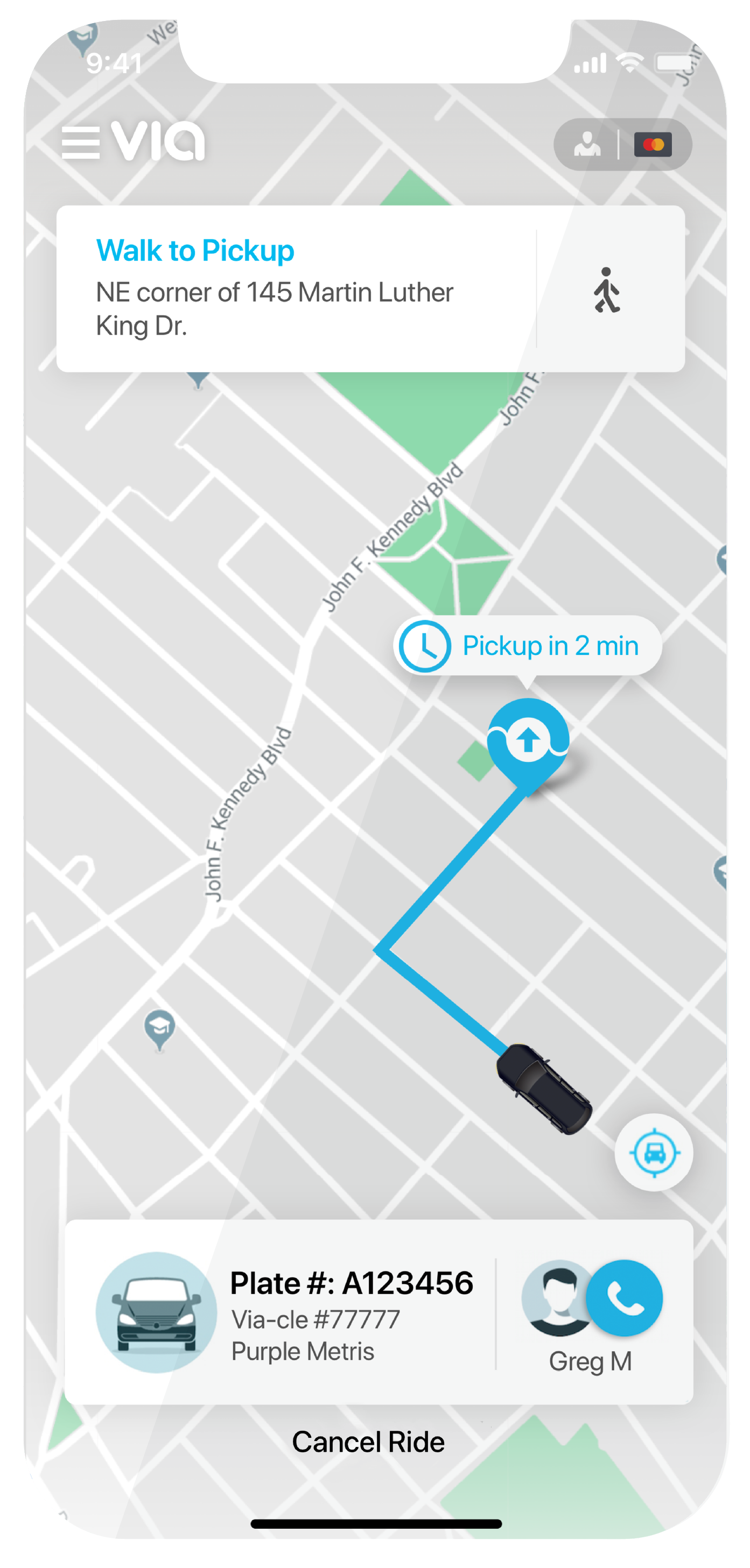Switch to the payment section in header pill
The height and width of the screenshot is (1568, 750).
point(654,144)
